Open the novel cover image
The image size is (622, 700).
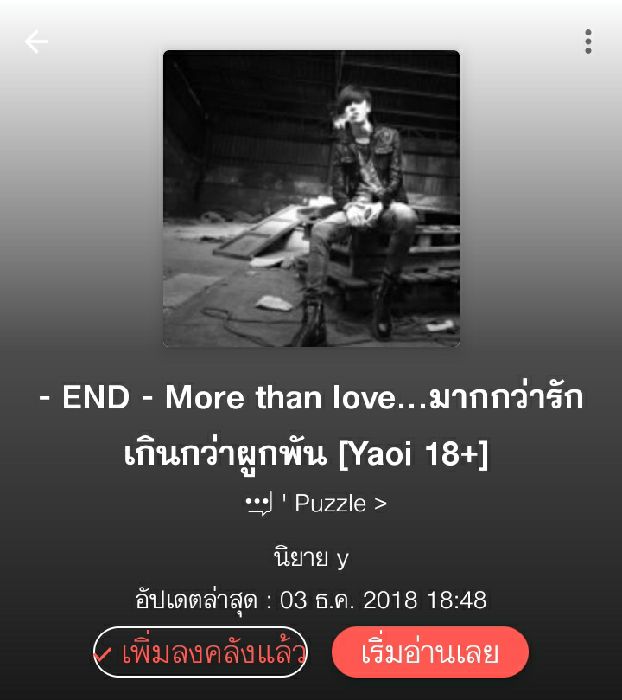tap(311, 198)
